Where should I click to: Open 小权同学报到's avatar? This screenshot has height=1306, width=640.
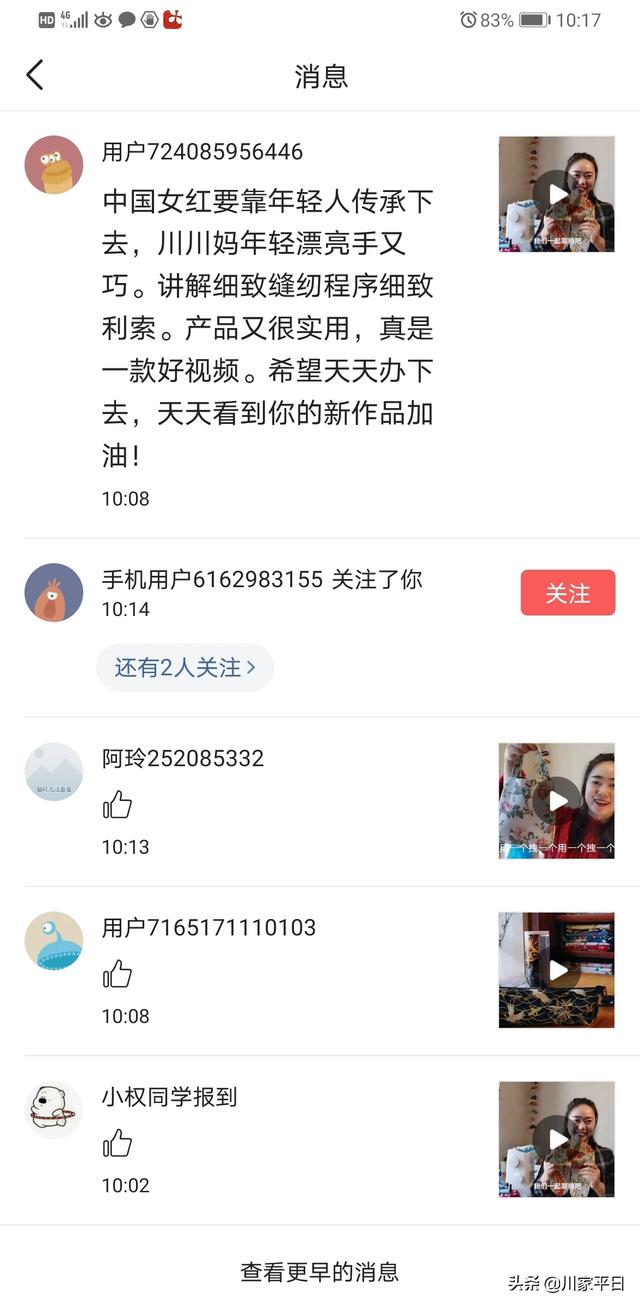pyautogui.click(x=54, y=1110)
